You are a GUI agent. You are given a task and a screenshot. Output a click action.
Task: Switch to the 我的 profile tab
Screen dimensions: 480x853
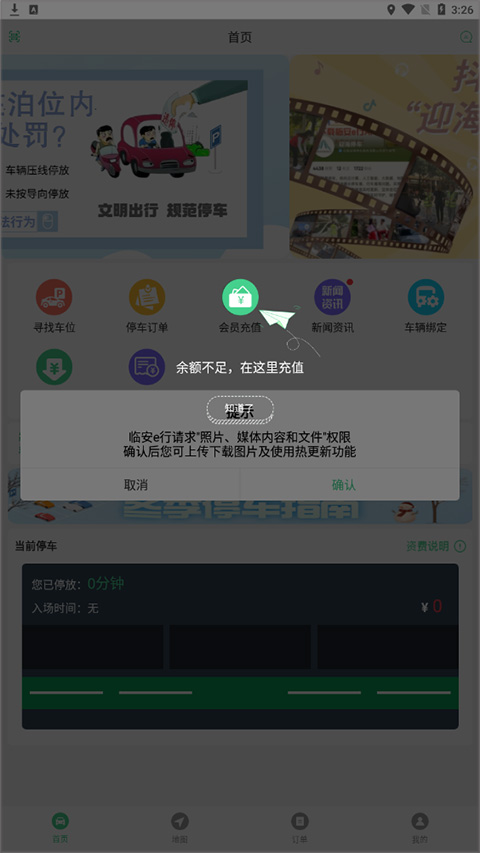420,828
